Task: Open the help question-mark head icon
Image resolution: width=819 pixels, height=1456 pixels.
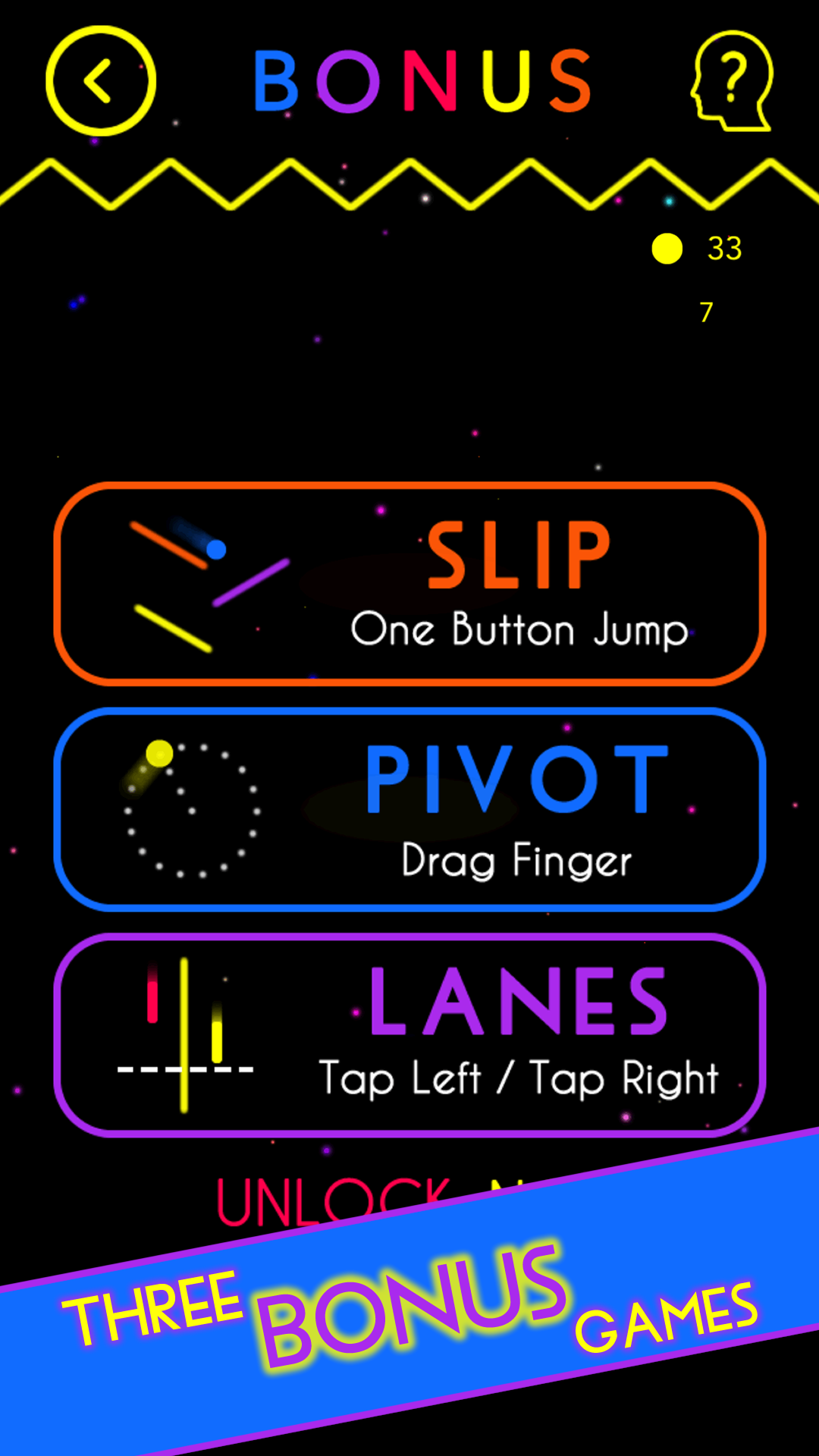Action: pos(732,81)
